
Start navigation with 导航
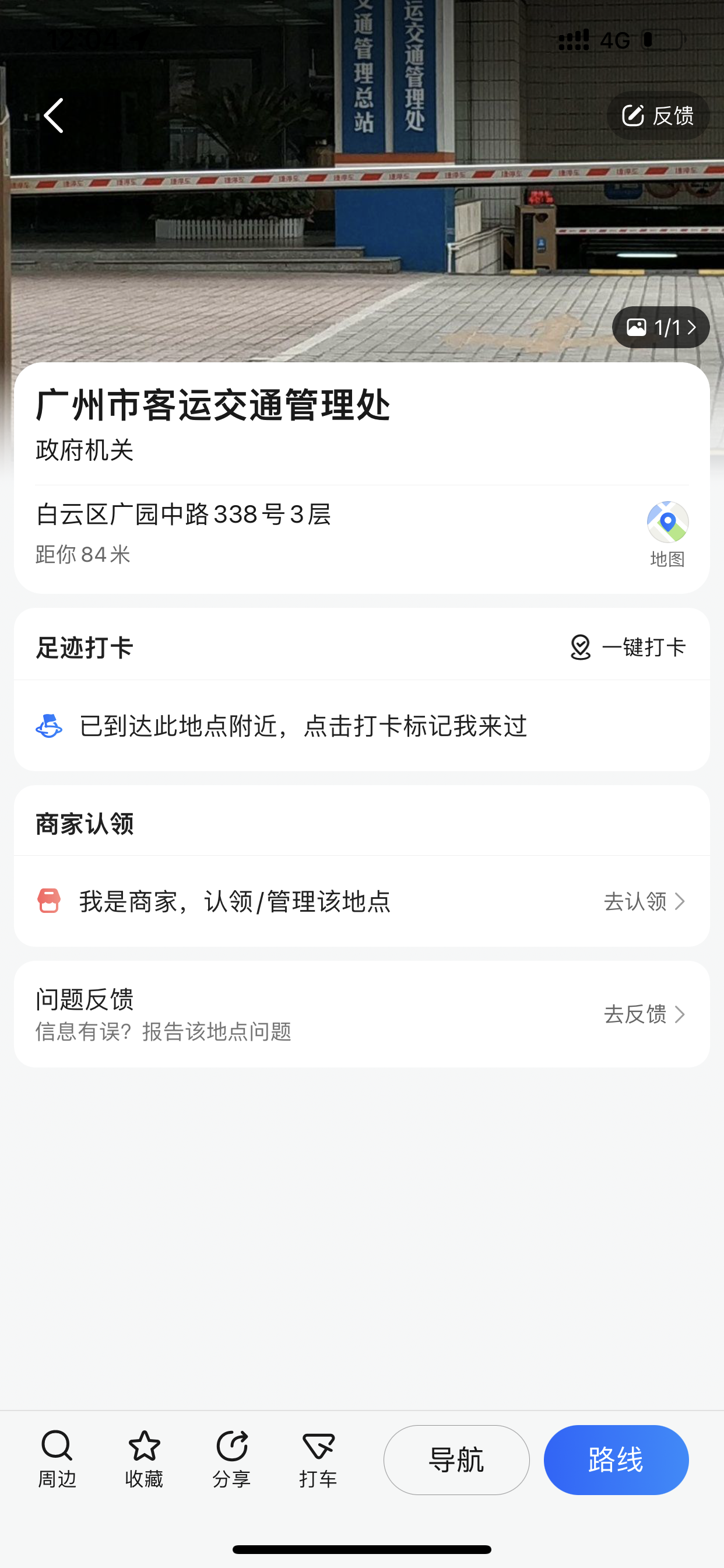[456, 1459]
